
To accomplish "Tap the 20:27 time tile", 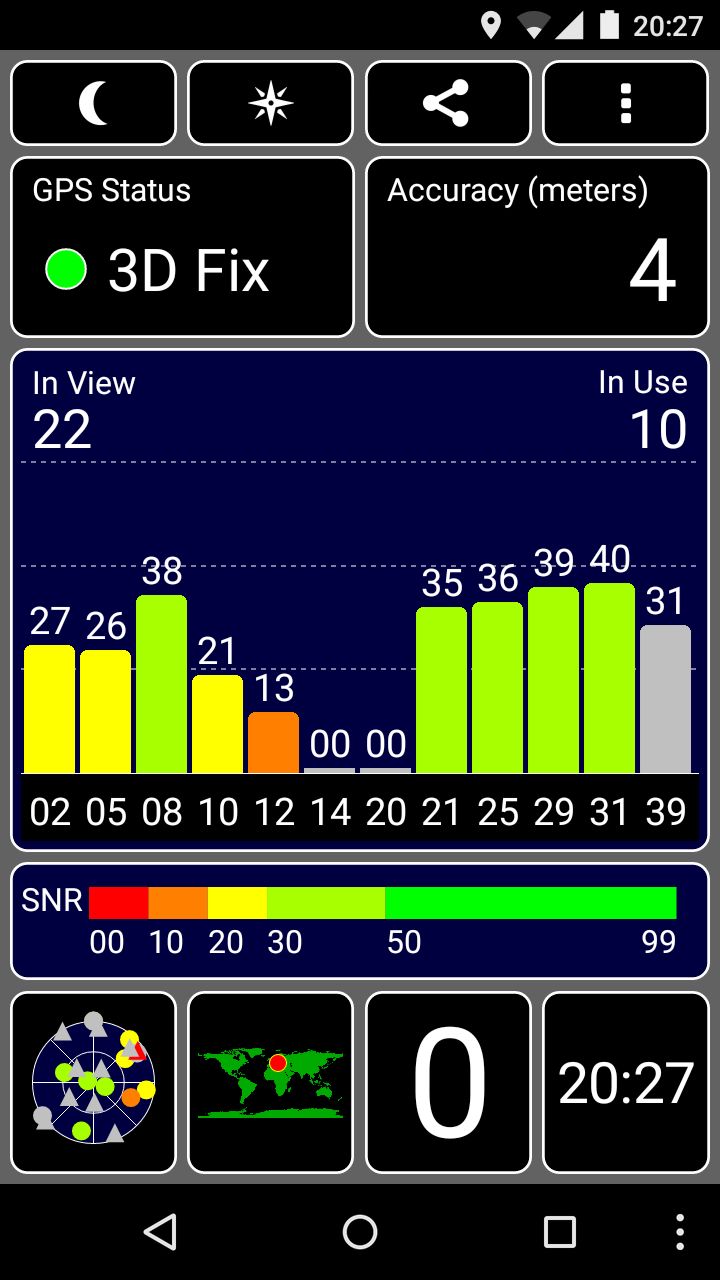I will tap(626, 1082).
